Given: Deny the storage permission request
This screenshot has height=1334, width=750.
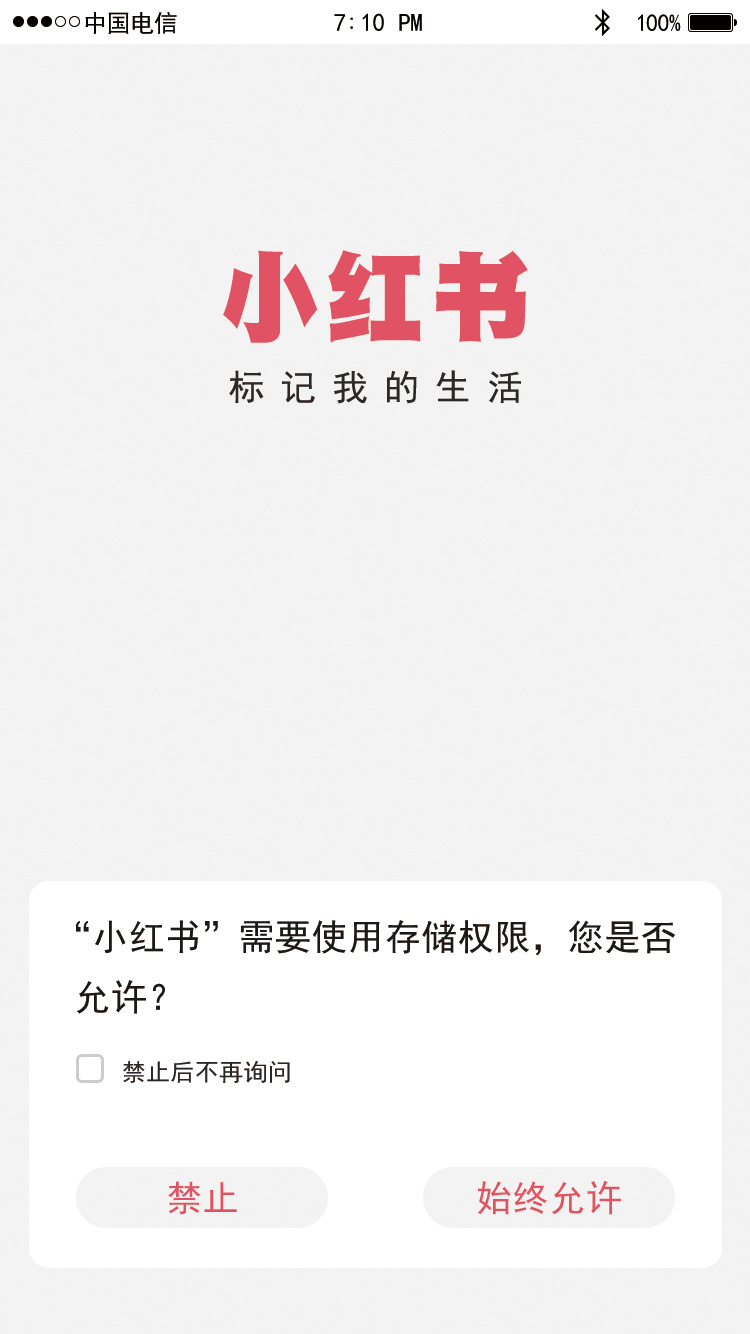Looking at the screenshot, I should [x=201, y=1197].
